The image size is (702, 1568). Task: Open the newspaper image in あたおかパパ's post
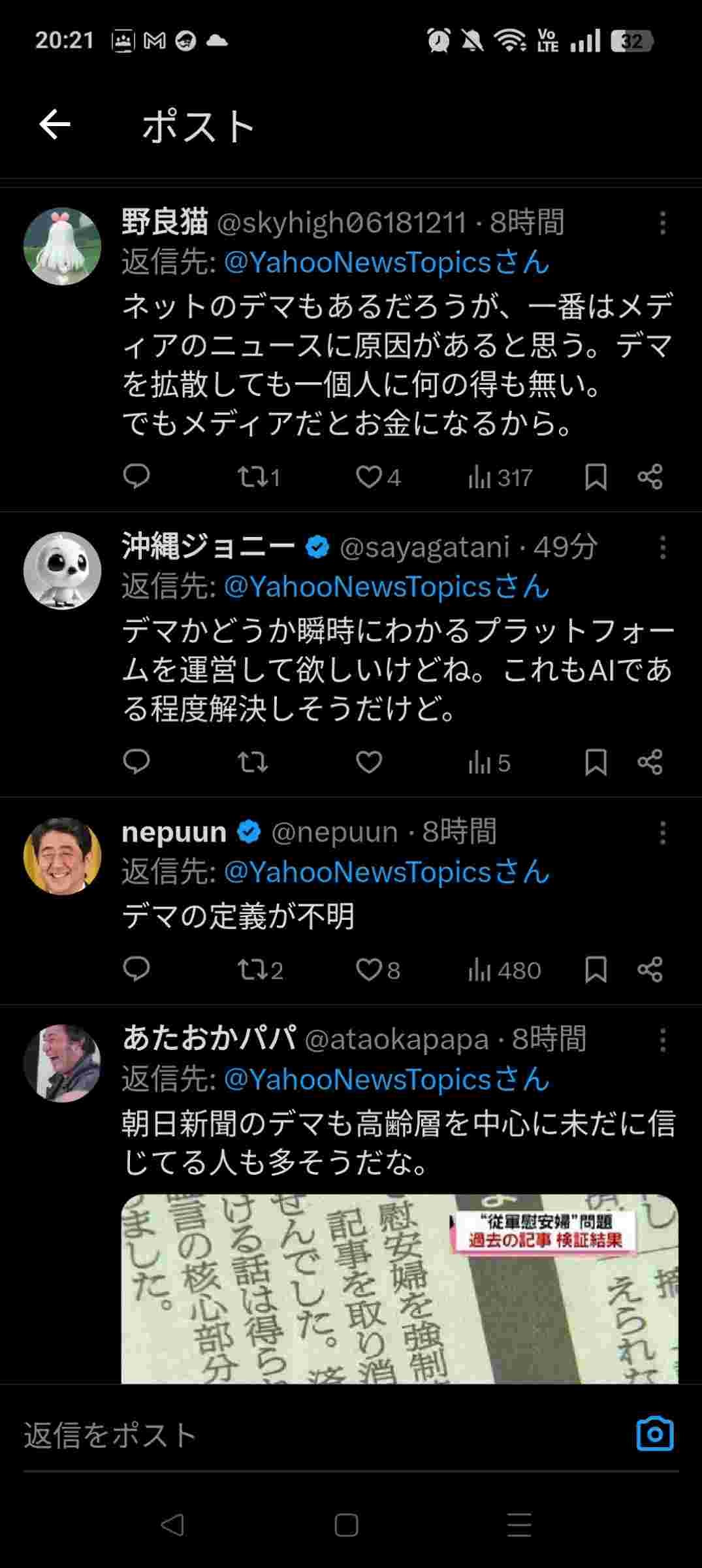pyautogui.click(x=400, y=1287)
